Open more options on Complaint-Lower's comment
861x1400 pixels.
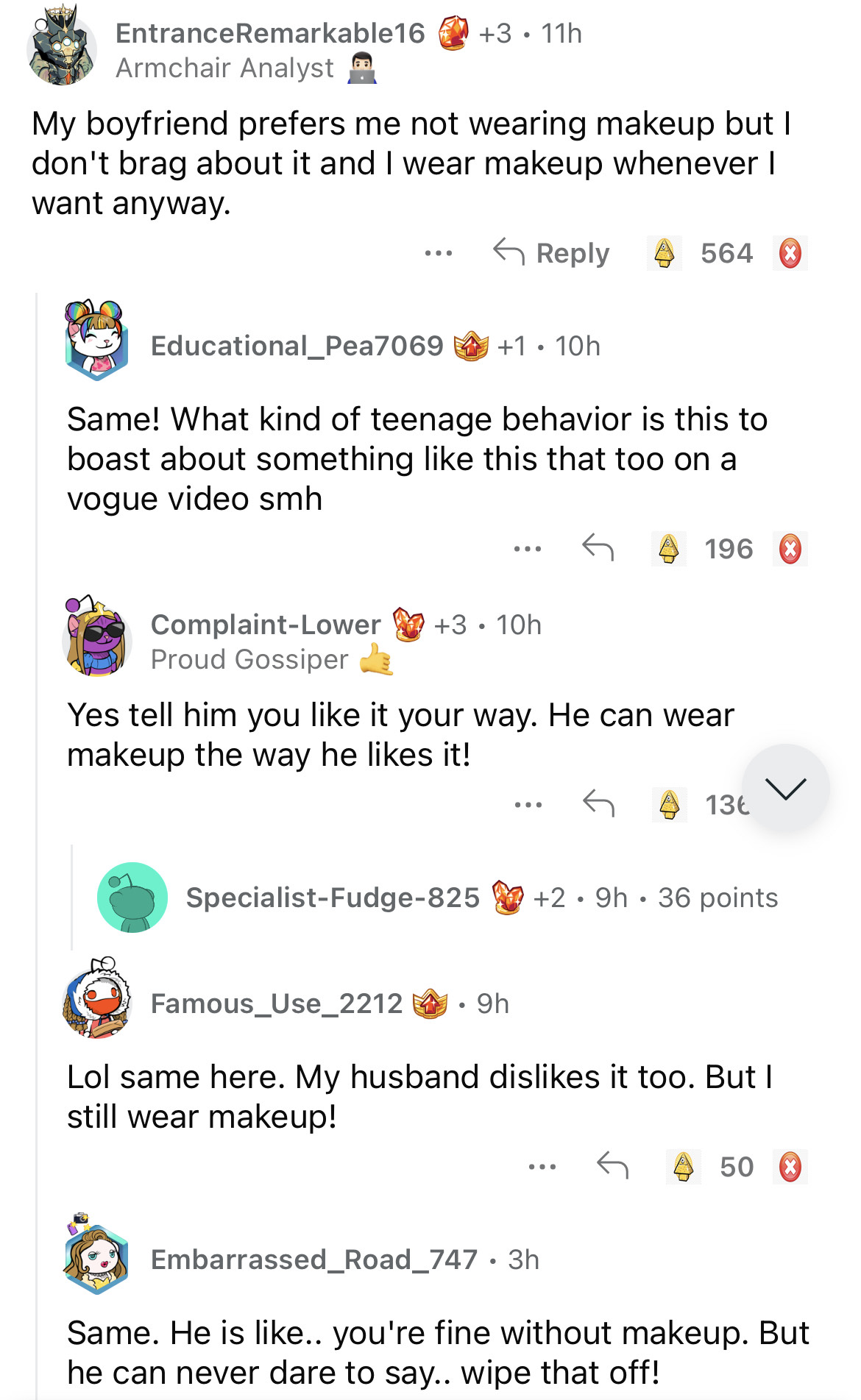point(528,804)
